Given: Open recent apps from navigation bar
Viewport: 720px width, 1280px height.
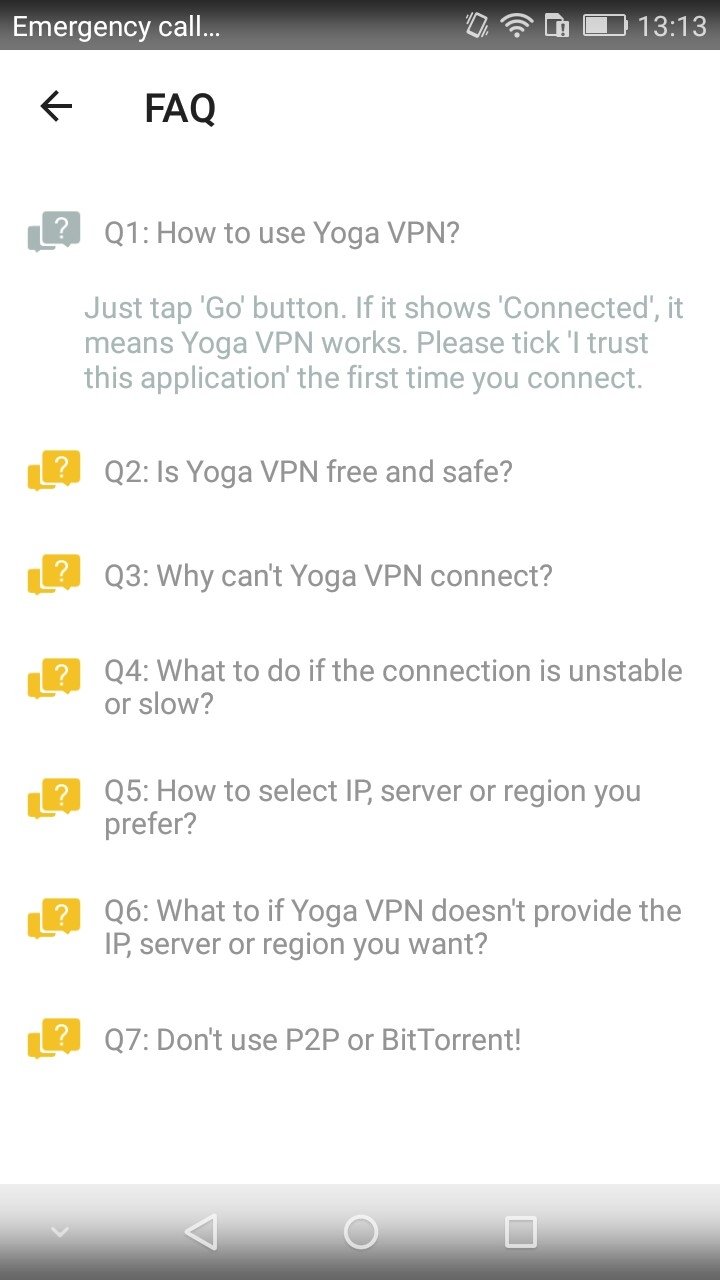Looking at the screenshot, I should pos(520,1232).
